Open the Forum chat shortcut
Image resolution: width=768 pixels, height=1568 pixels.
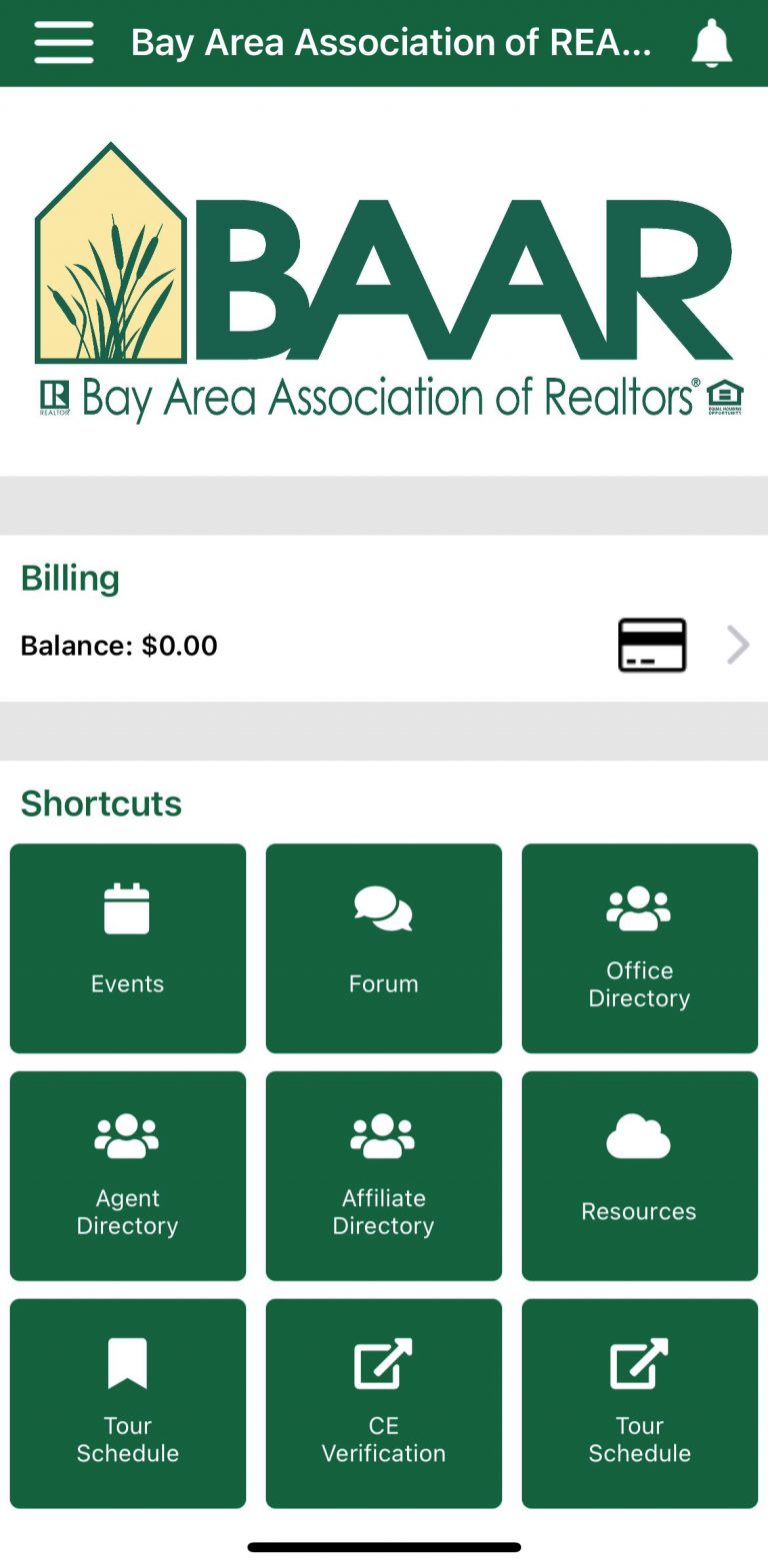click(383, 947)
